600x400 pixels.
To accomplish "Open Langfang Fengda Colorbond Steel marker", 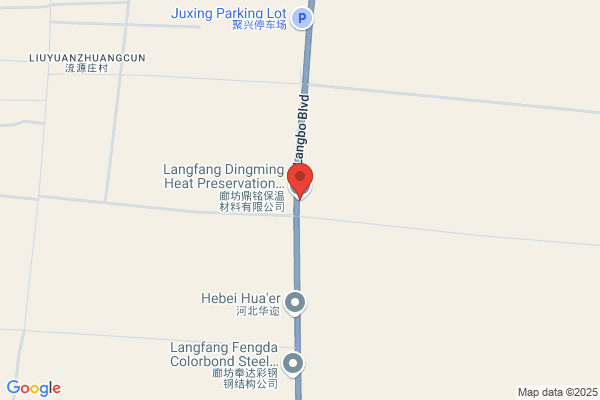I will tap(293, 363).
